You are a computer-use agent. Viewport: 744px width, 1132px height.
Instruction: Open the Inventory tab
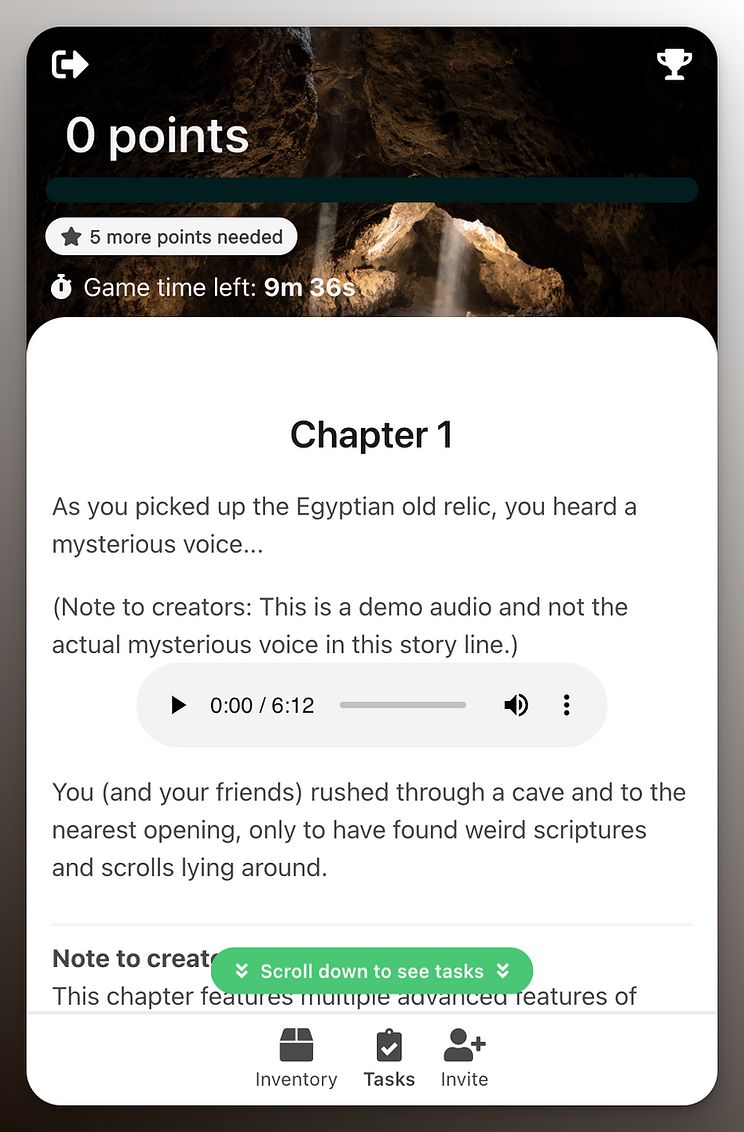point(296,1058)
